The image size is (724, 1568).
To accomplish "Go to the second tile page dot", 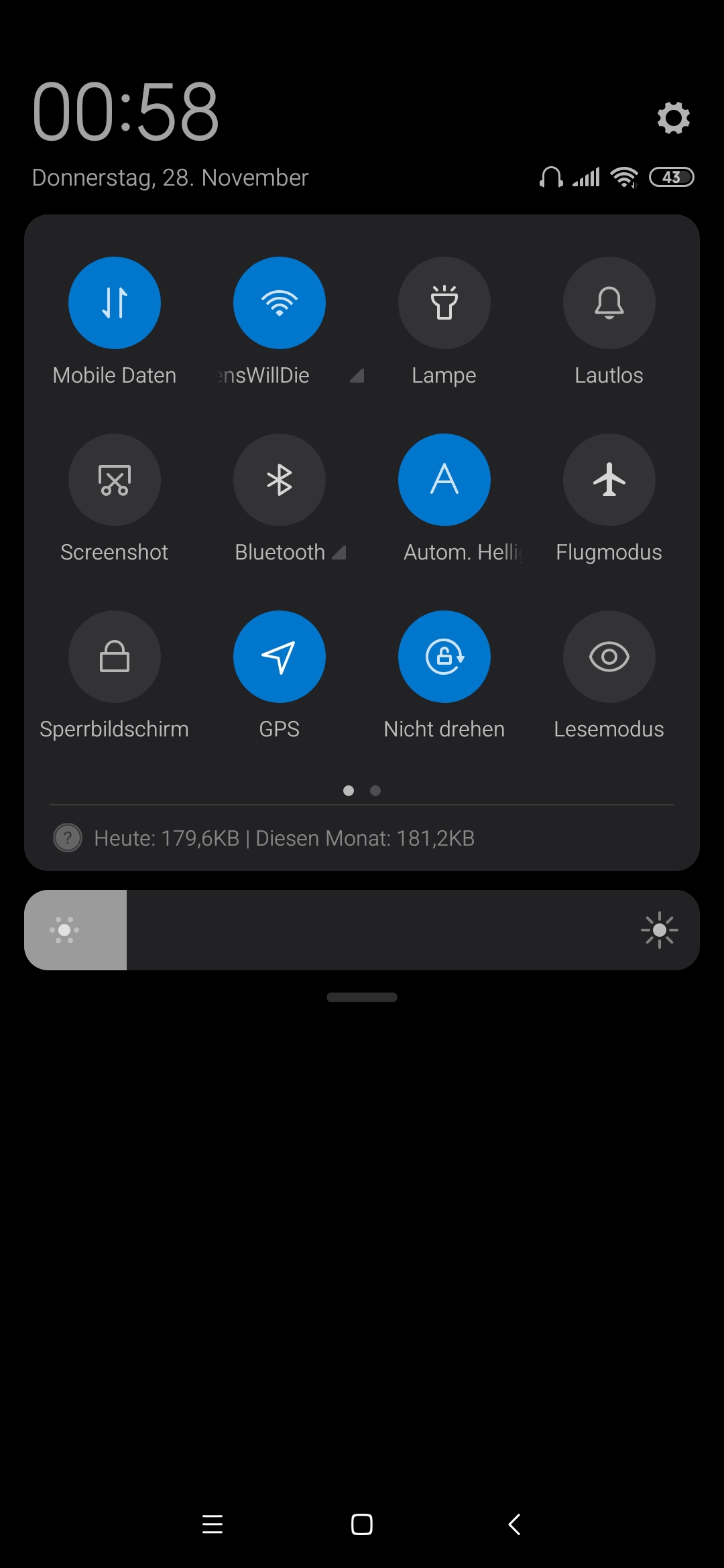I will [x=375, y=791].
